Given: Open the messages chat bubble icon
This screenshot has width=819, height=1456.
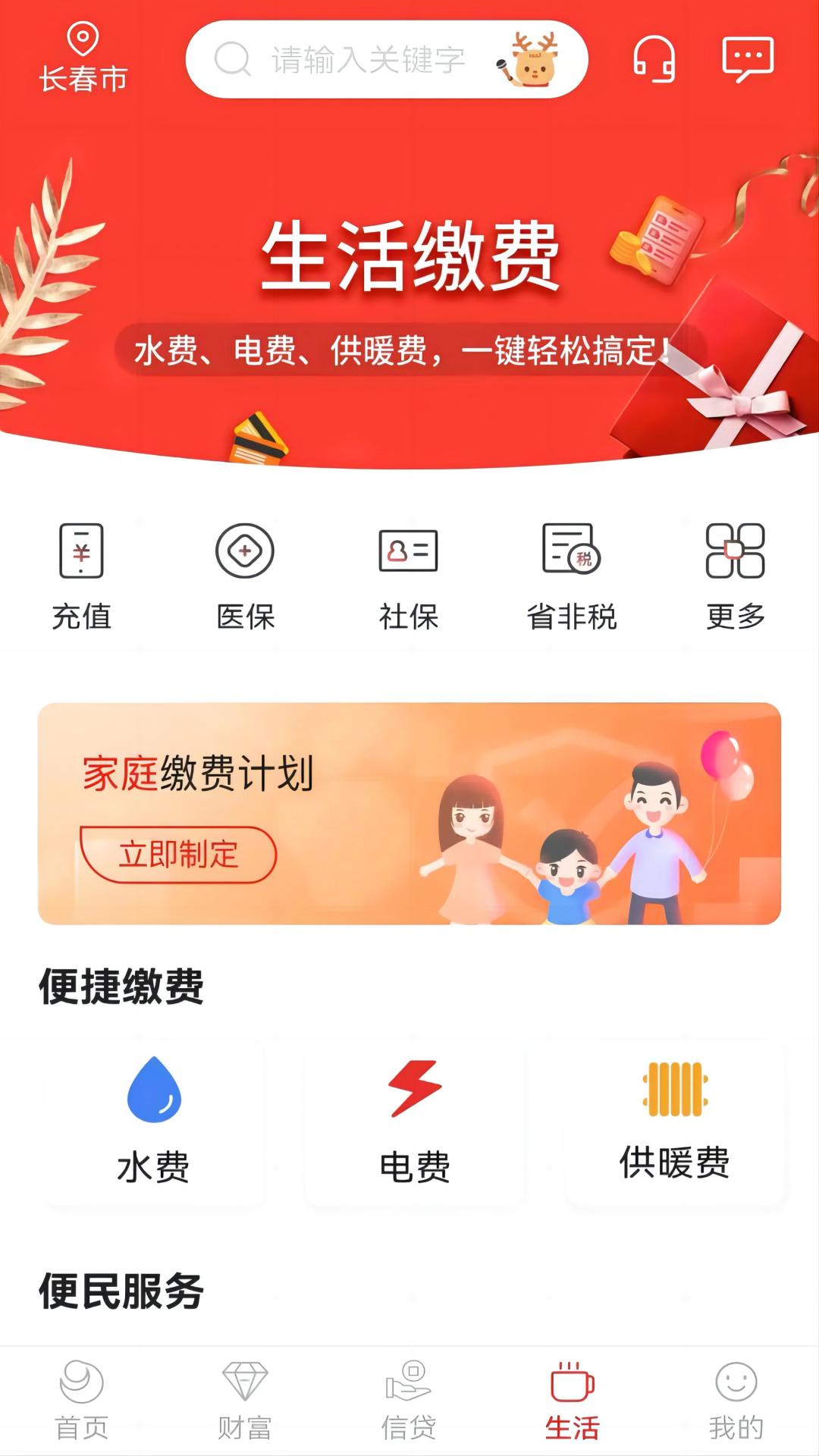Looking at the screenshot, I should pyautogui.click(x=748, y=61).
